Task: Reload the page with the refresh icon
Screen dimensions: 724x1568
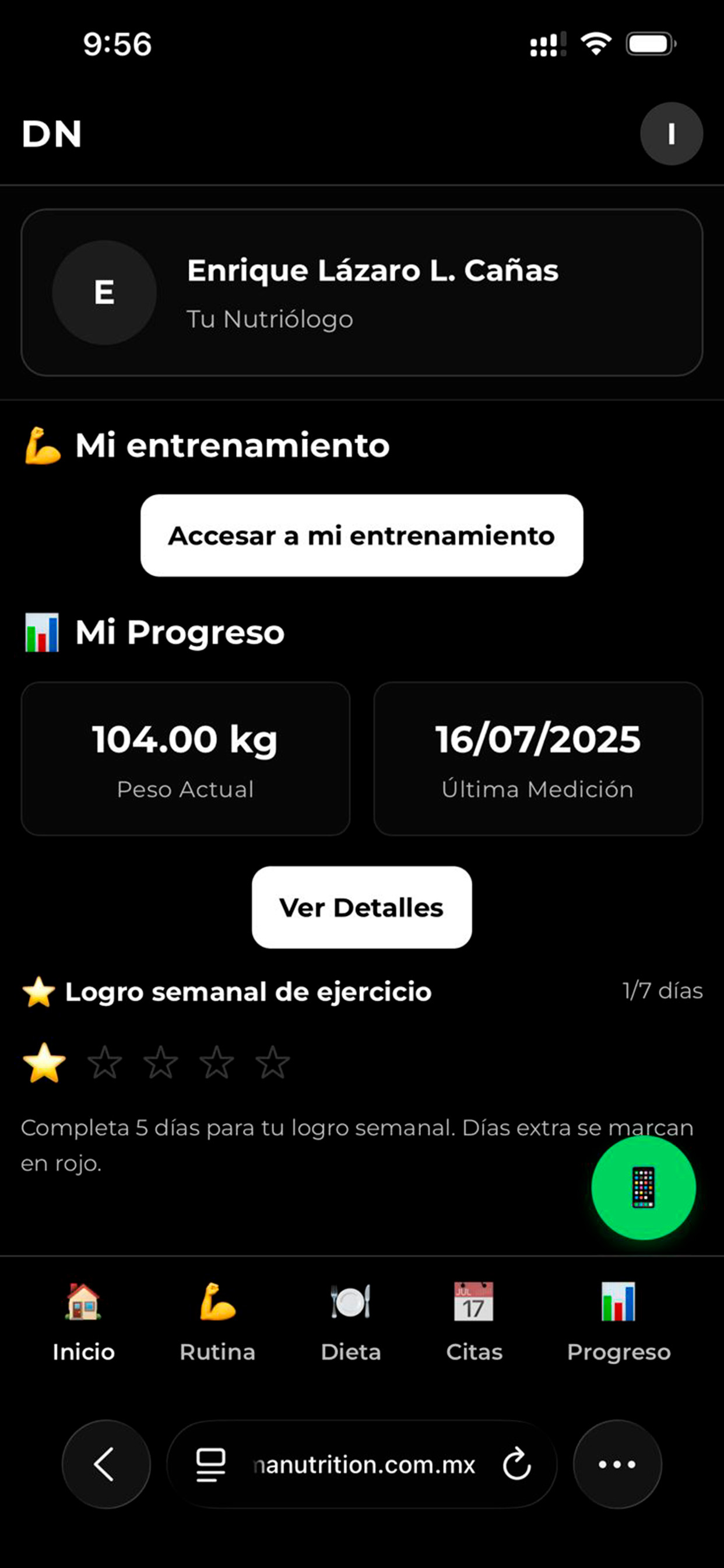Action: pyautogui.click(x=516, y=1465)
